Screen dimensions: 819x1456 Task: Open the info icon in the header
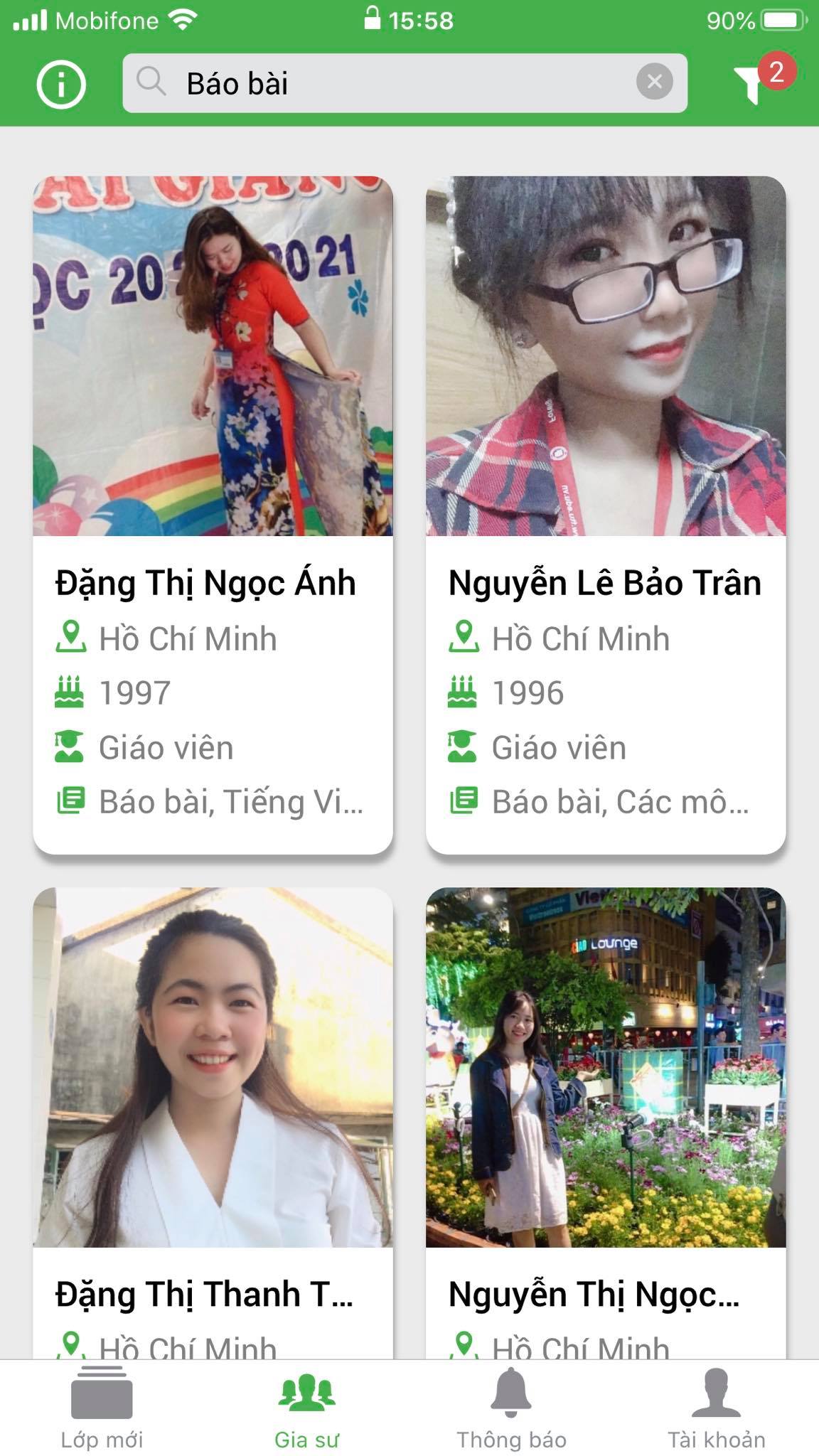point(61,85)
